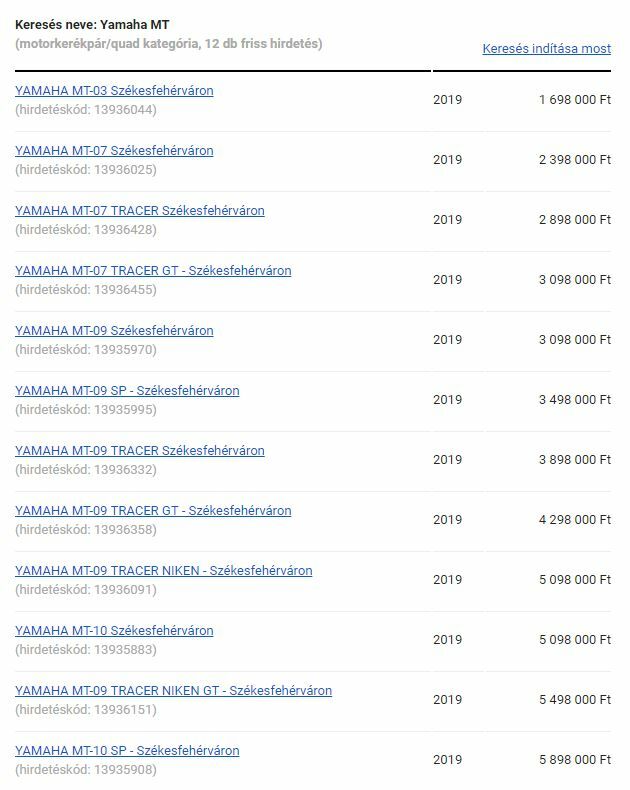Tap the 'Keresés indítása most' link
Image resolution: width=630 pixels, height=790 pixels.
point(546,48)
